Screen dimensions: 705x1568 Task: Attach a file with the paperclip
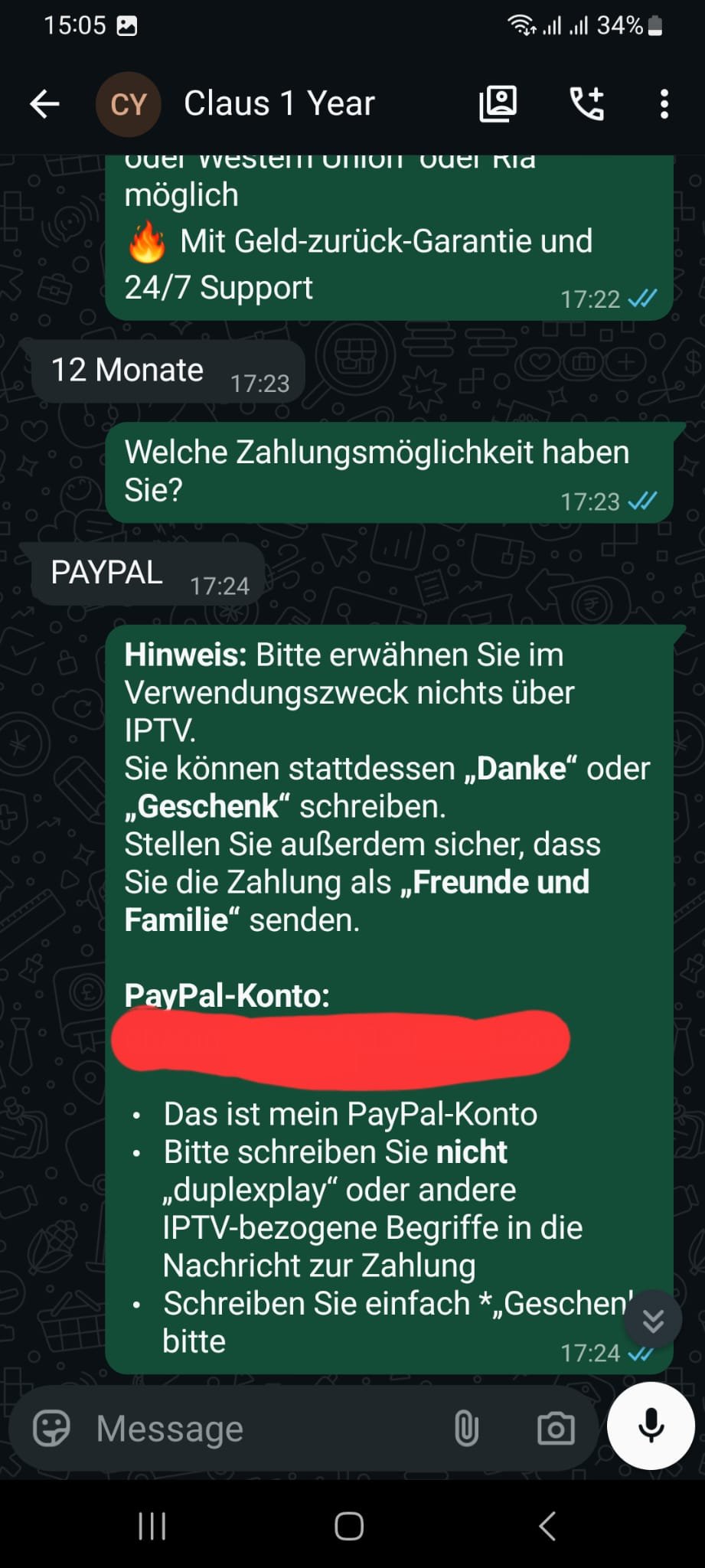(x=466, y=1429)
